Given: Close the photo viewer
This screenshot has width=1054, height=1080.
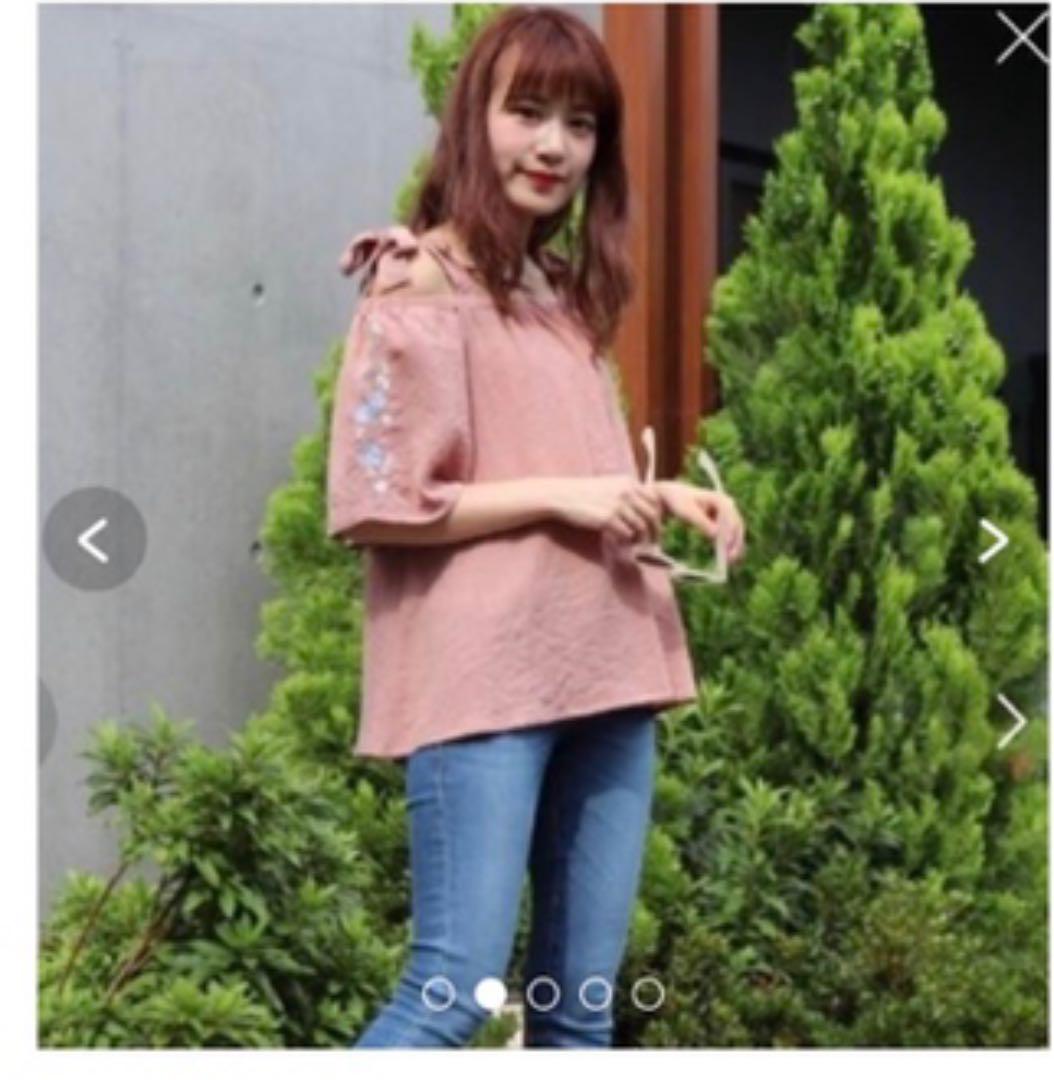Looking at the screenshot, I should (1022, 39).
